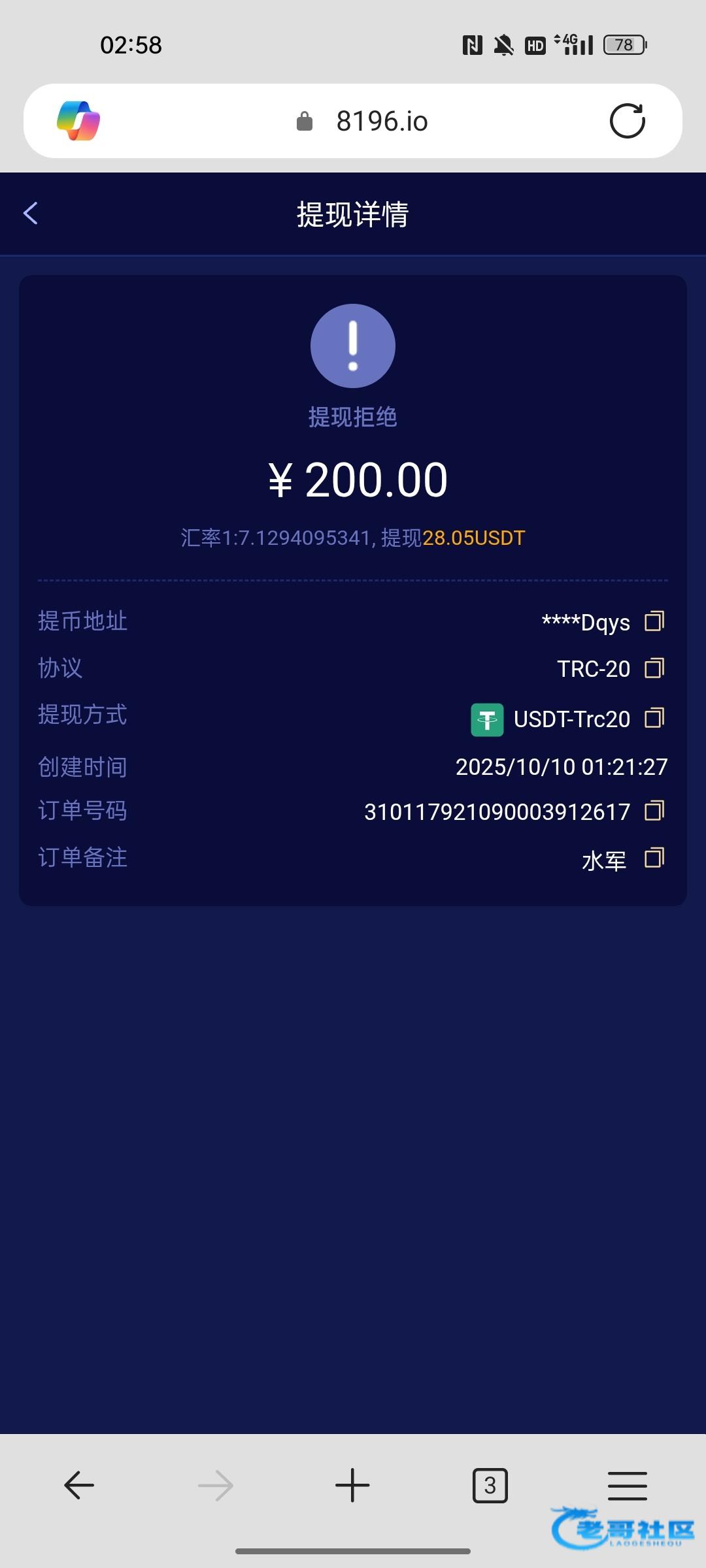Navigate back in the browser
Screen dimensions: 706x1568
(x=79, y=1485)
